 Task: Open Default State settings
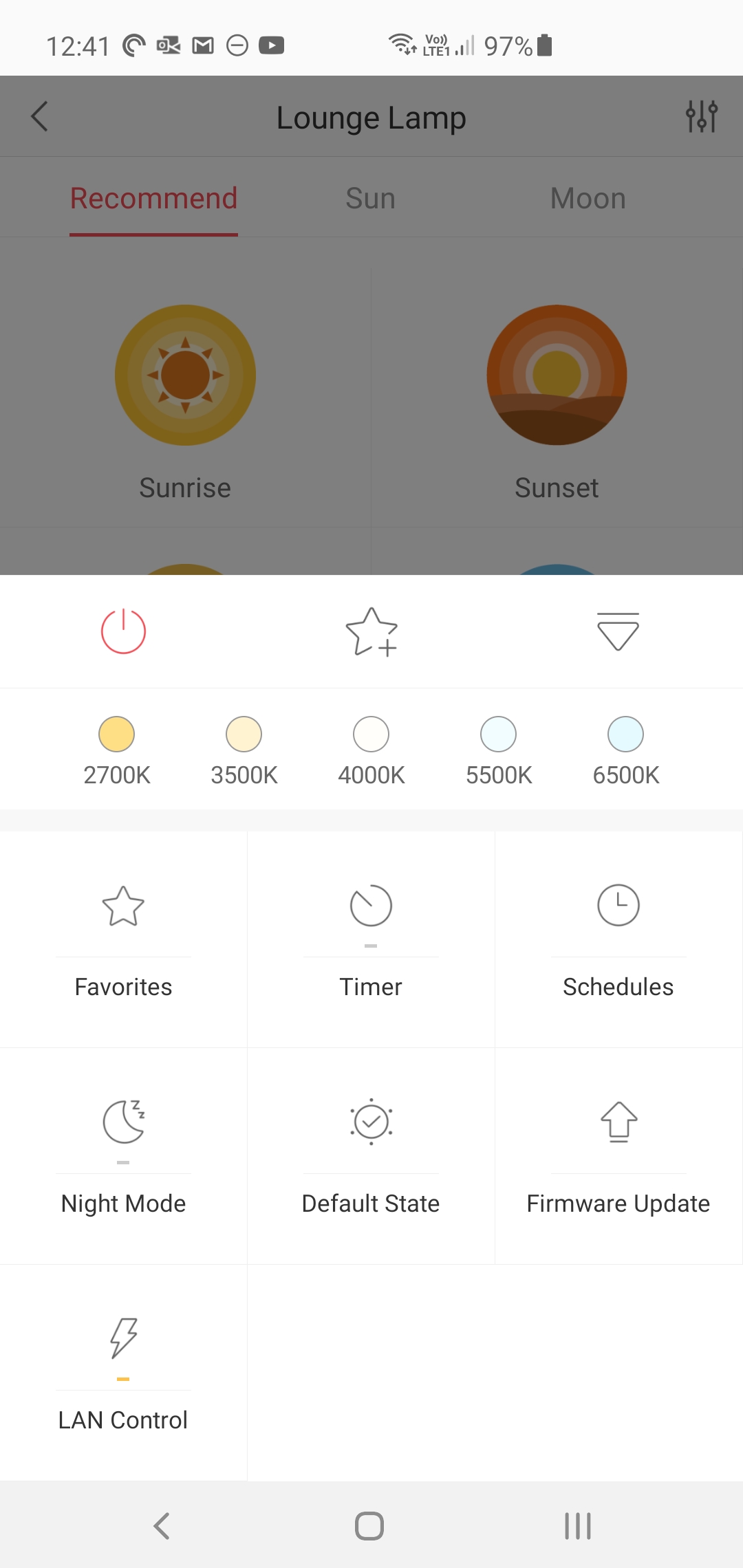371,1156
